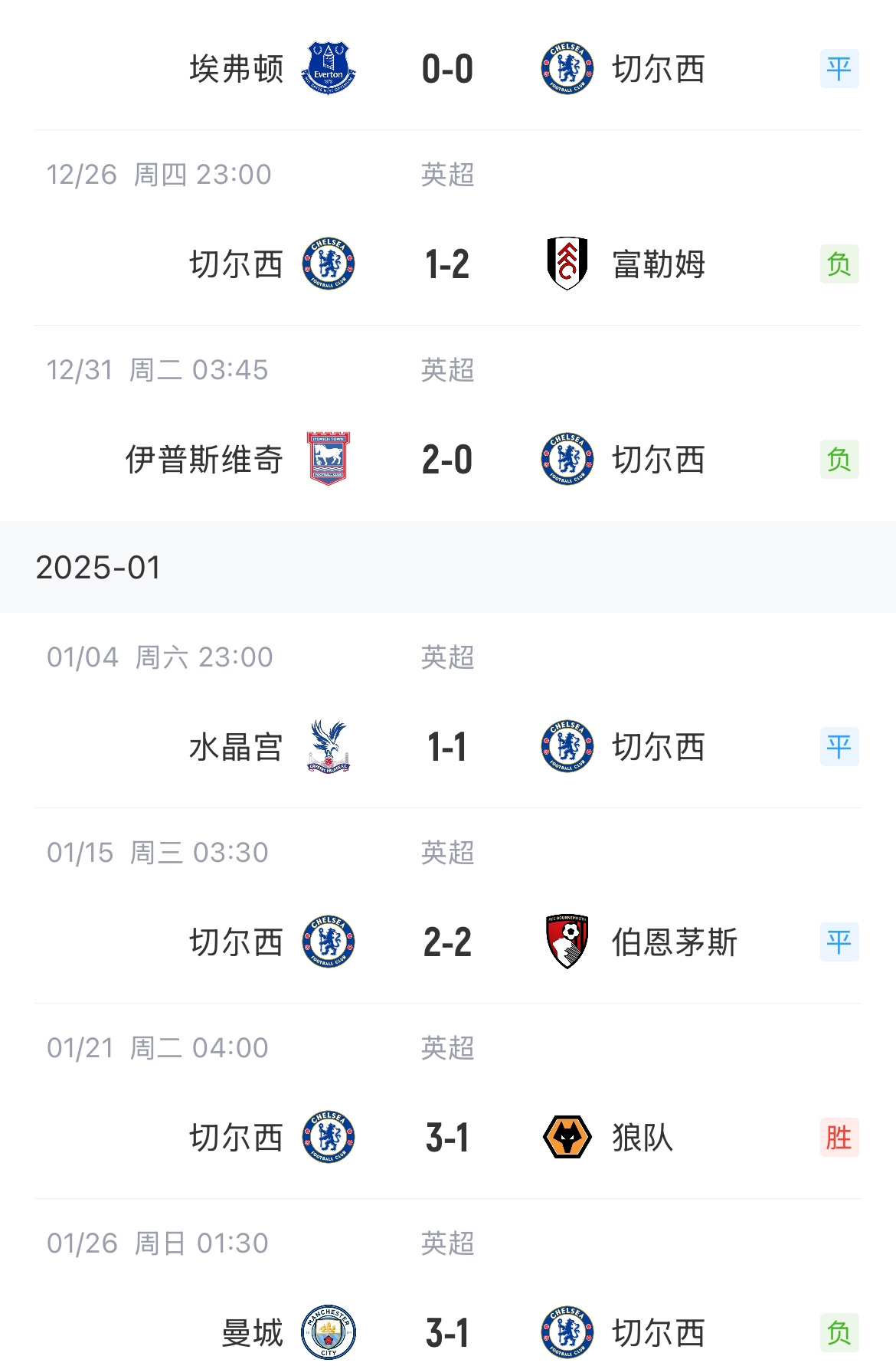The width and height of the screenshot is (896, 1366).
Task: Open the Crystal Palace crest icon
Action: [x=328, y=747]
